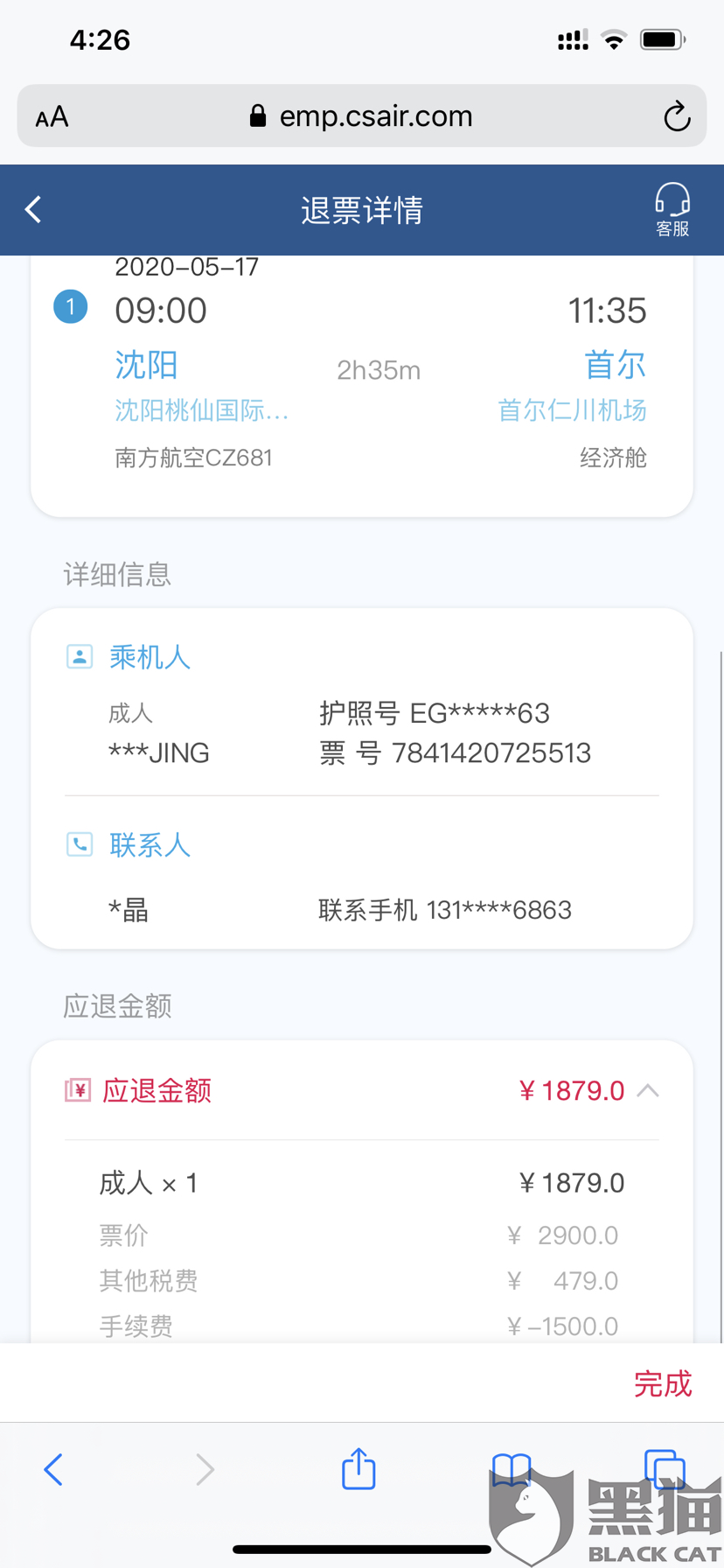The image size is (724, 1568).
Task: Tap the emp.csair.com address bar
Action: click(362, 116)
